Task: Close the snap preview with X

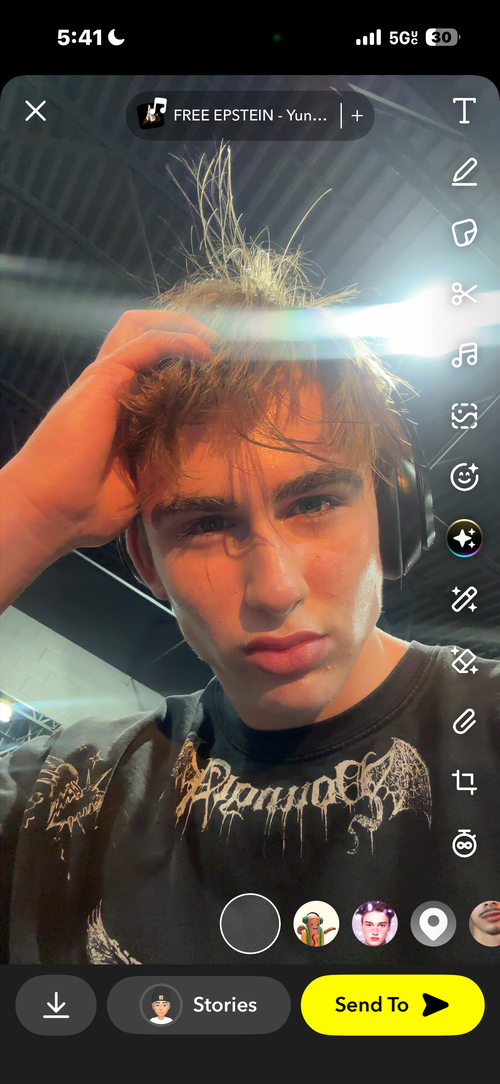Action: point(35,111)
